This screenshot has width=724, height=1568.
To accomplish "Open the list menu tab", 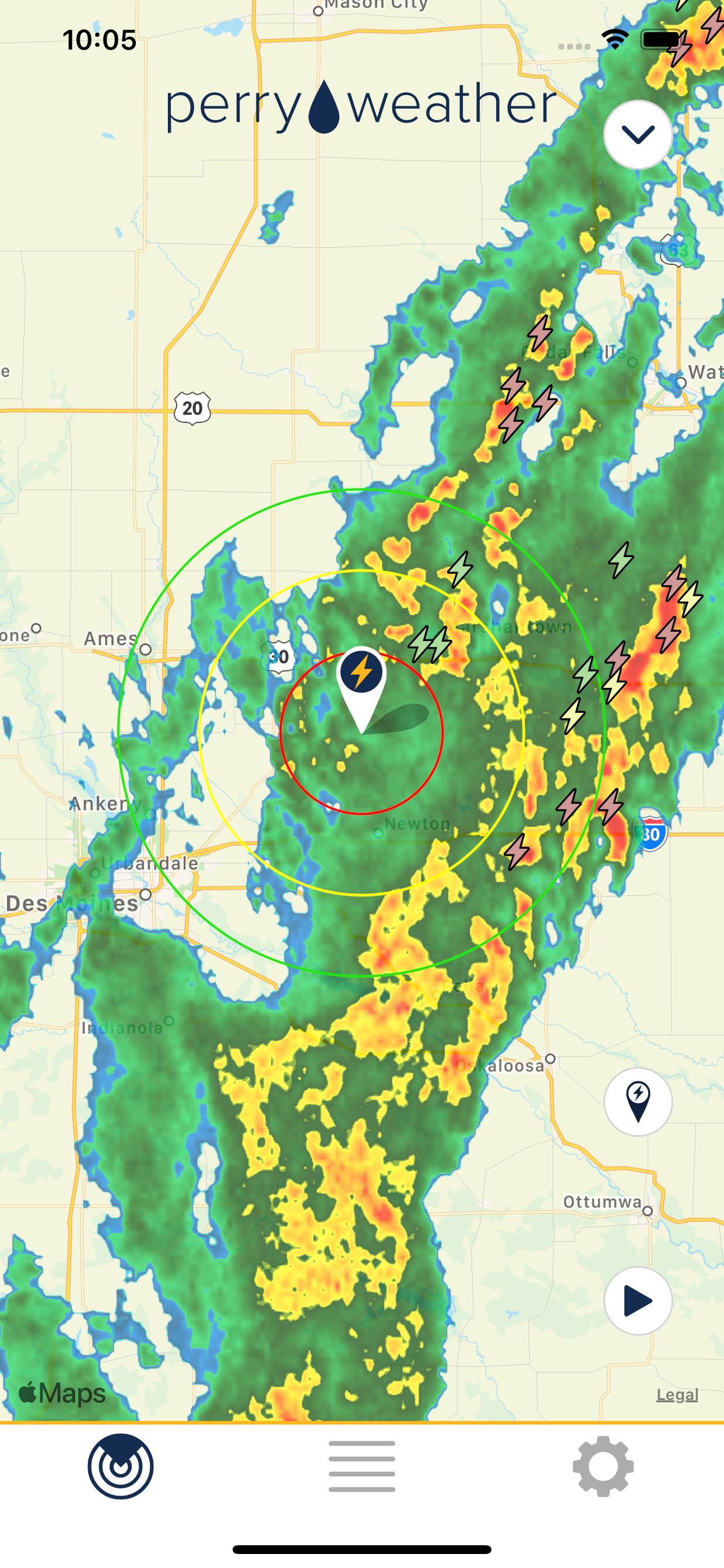I will click(x=362, y=1466).
